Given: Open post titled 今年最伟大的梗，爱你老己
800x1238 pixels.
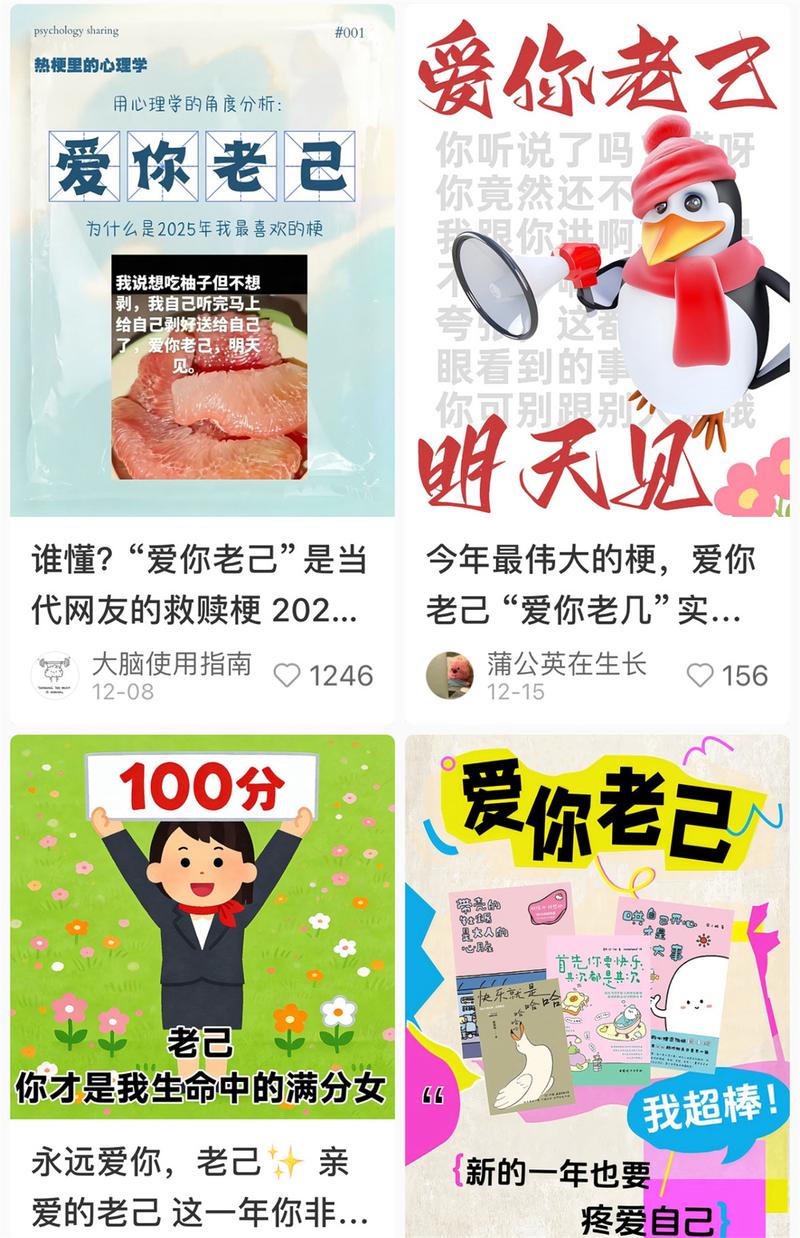Looking at the screenshot, I should pos(590,584).
